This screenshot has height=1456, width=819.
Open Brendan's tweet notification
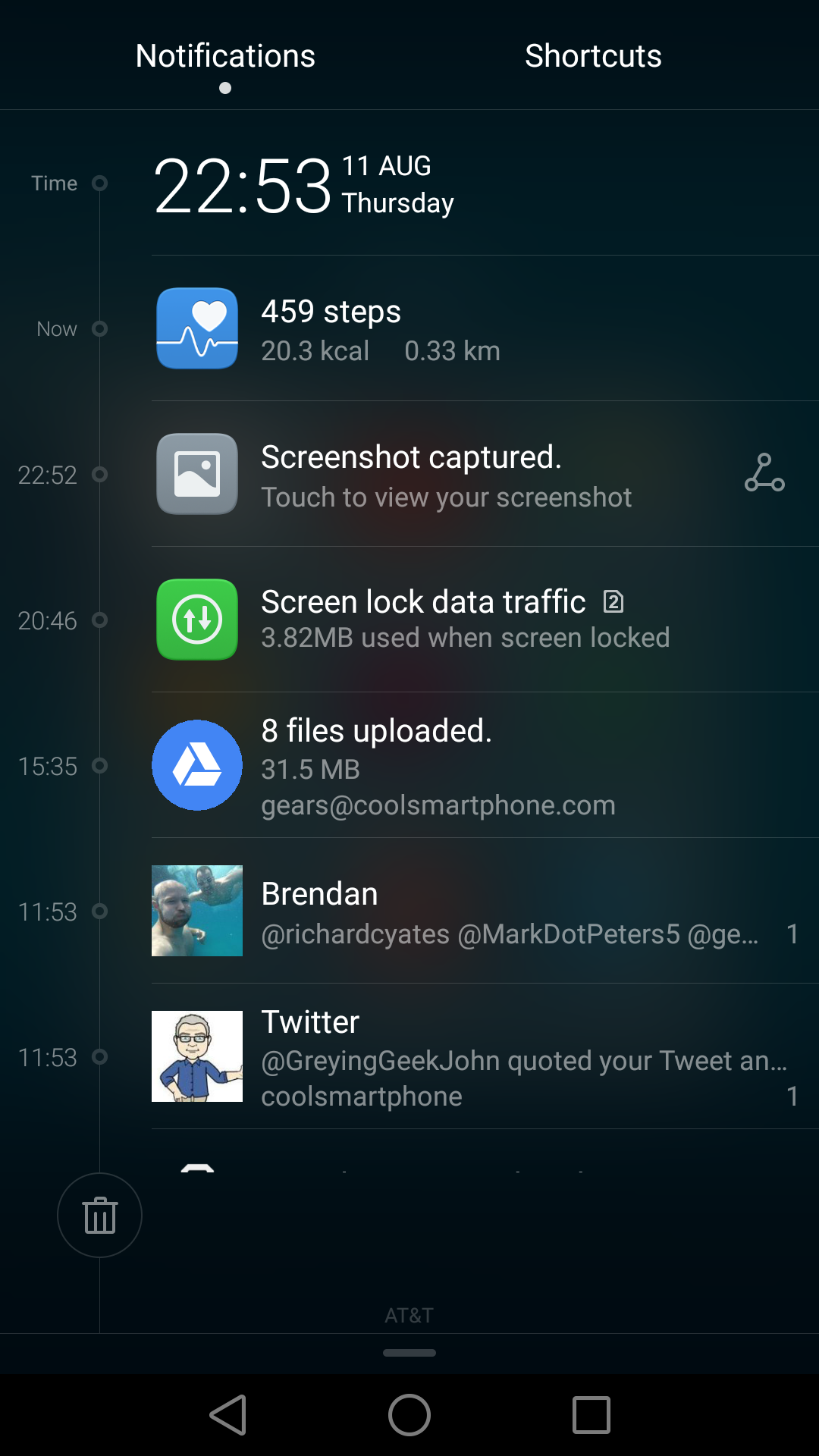pos(485,911)
